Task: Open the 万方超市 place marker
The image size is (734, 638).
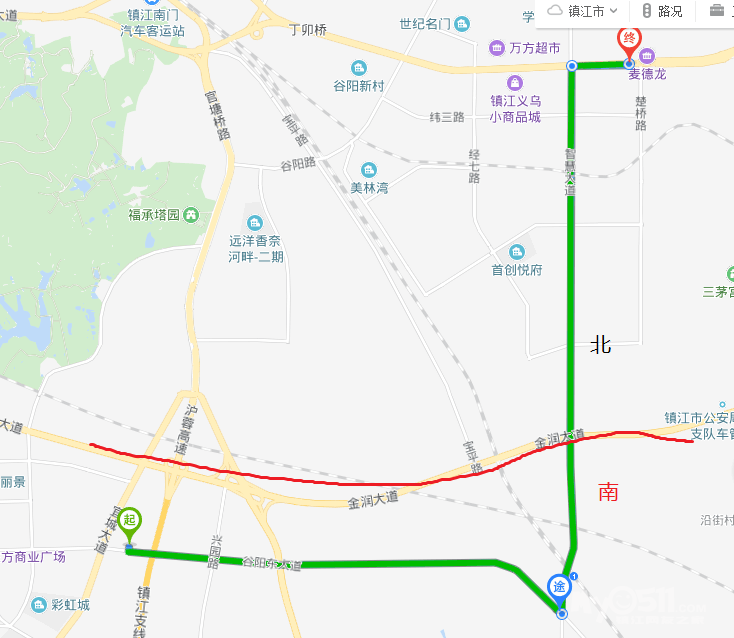Action: click(x=497, y=48)
